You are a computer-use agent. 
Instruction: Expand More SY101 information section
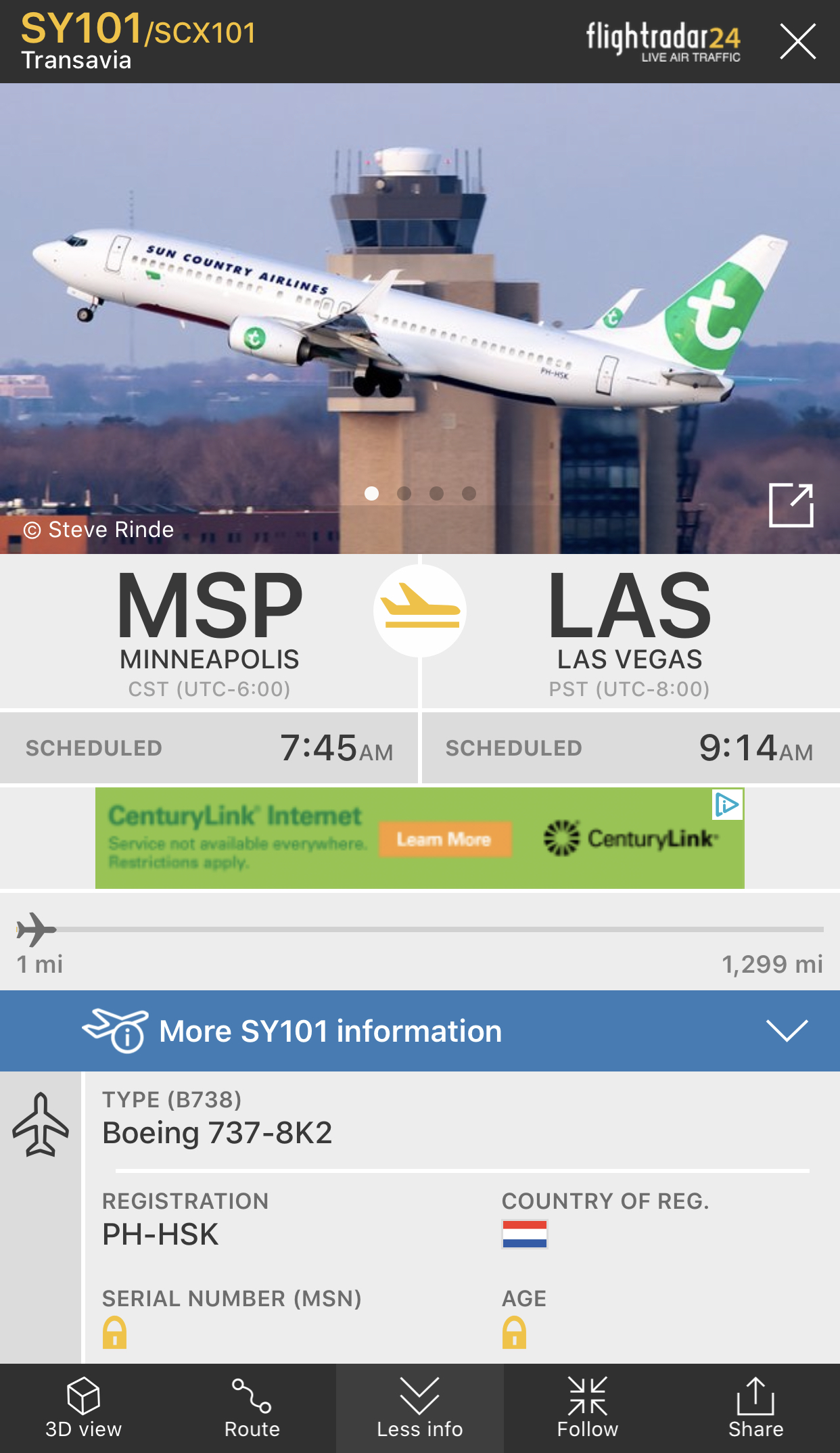[x=787, y=1030]
